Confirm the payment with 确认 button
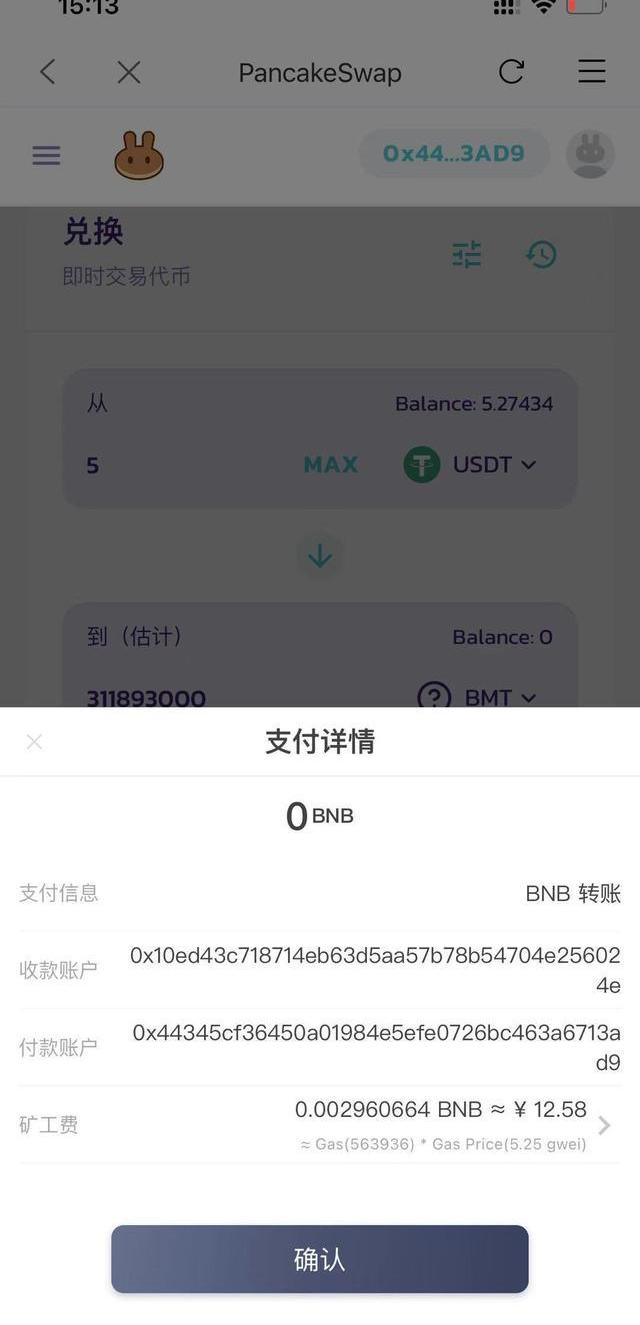This screenshot has width=640, height=1325. (319, 1259)
